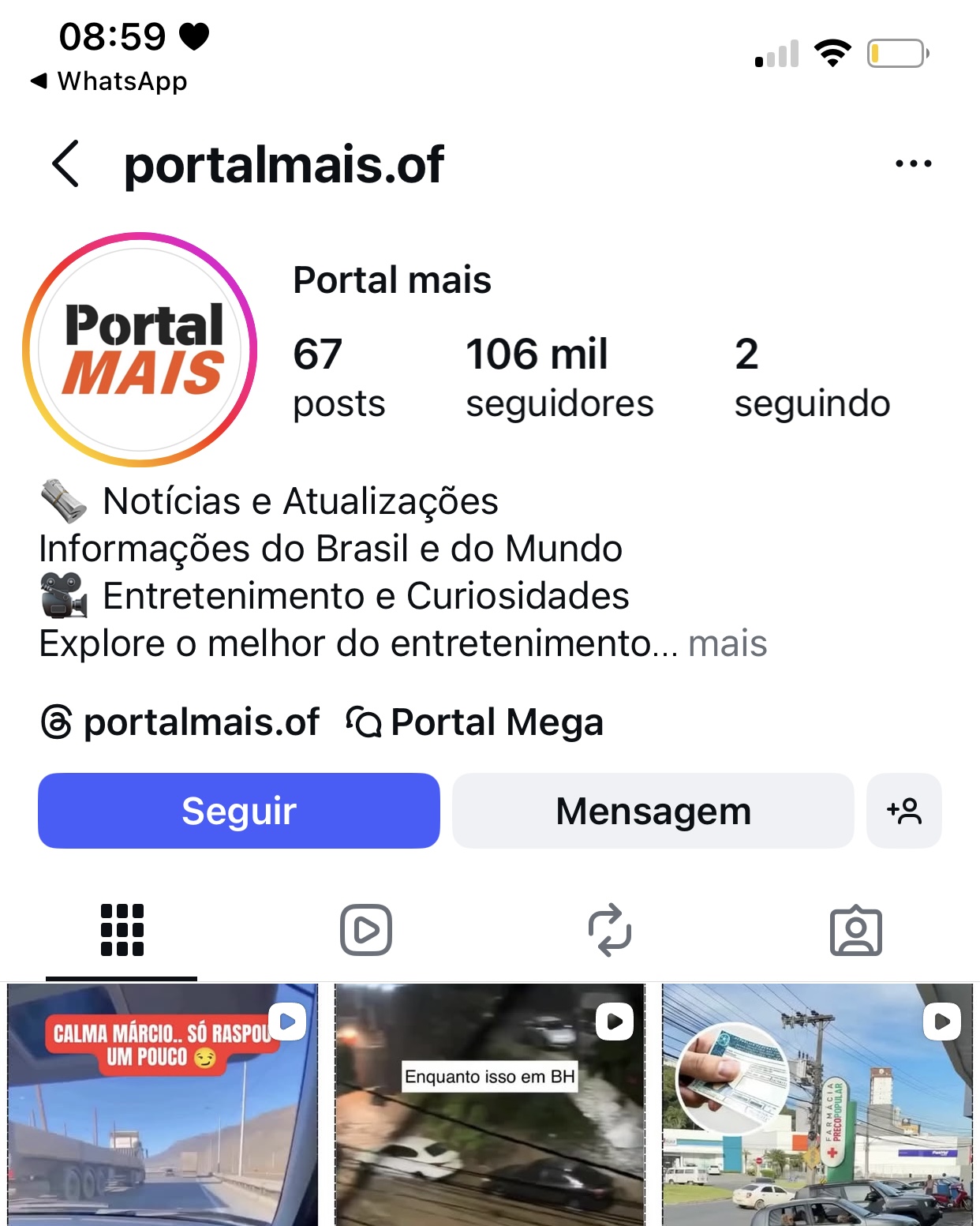View the 2 accounts seguindo

[812, 377]
